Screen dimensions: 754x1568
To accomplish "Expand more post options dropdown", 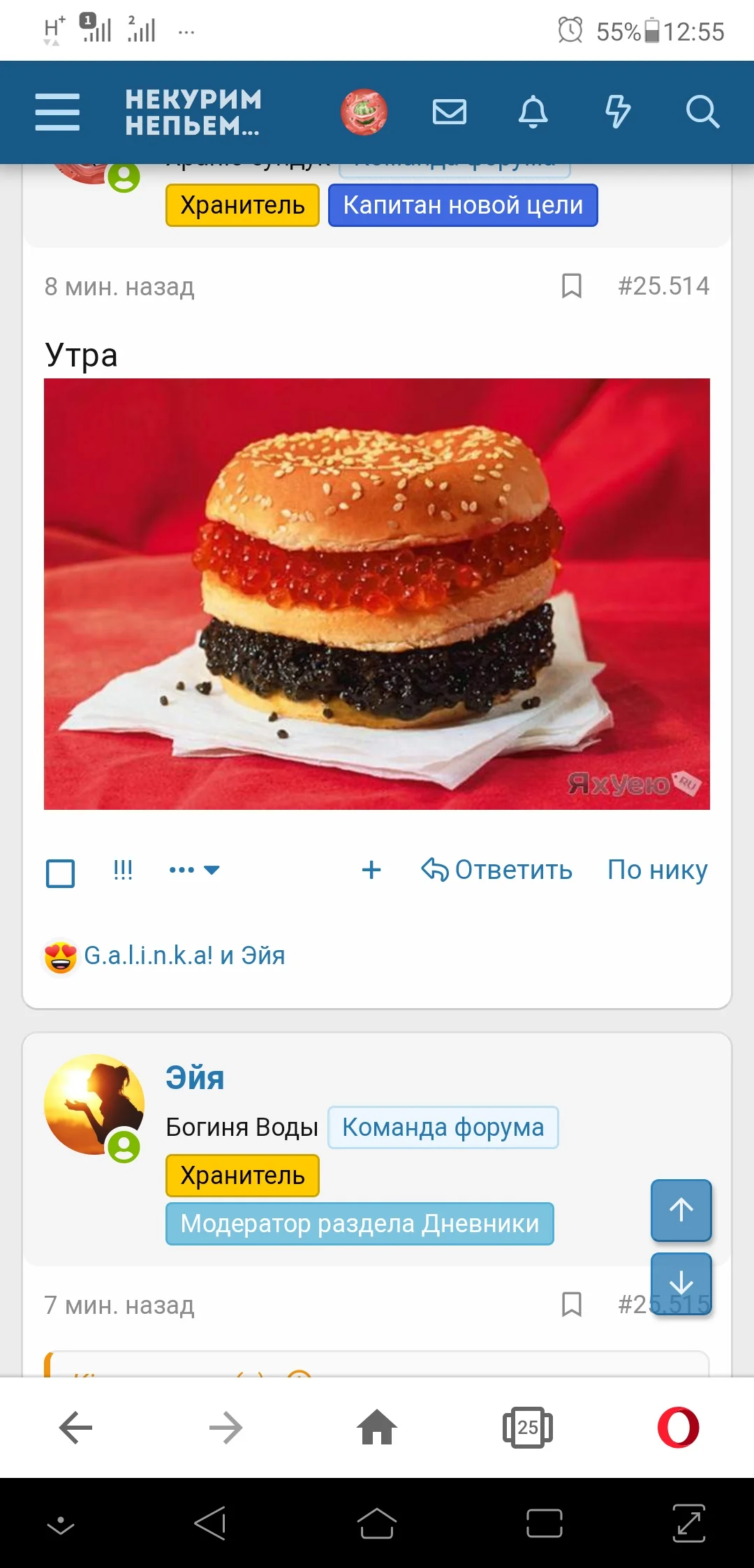I will pos(193,870).
